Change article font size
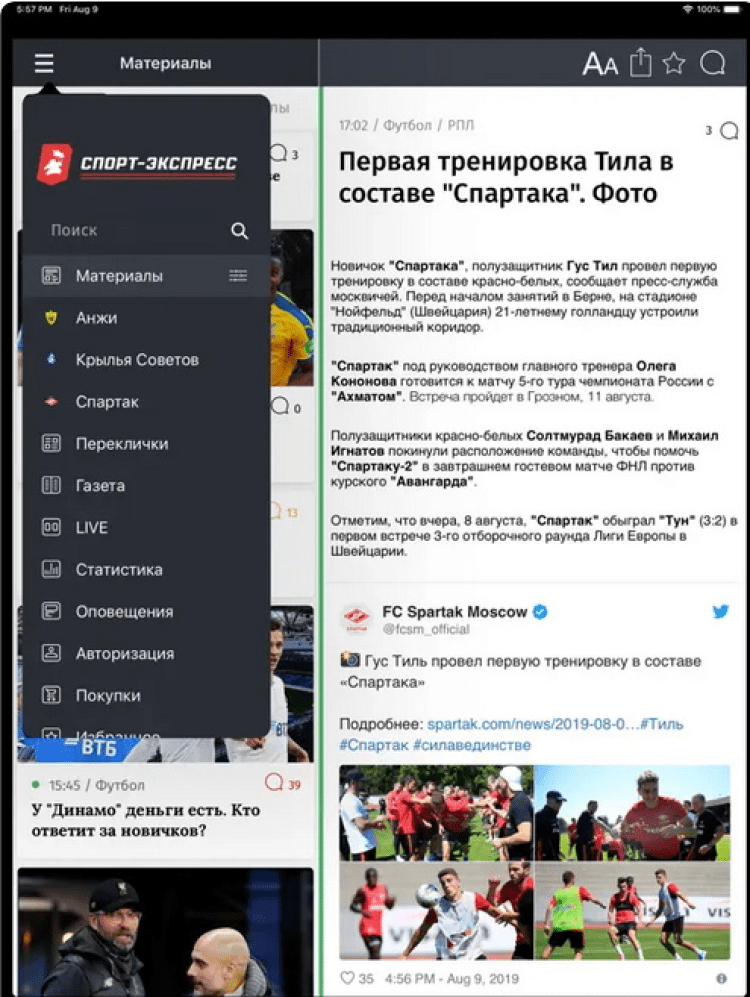Image resolution: width=750 pixels, height=997 pixels. coord(600,65)
